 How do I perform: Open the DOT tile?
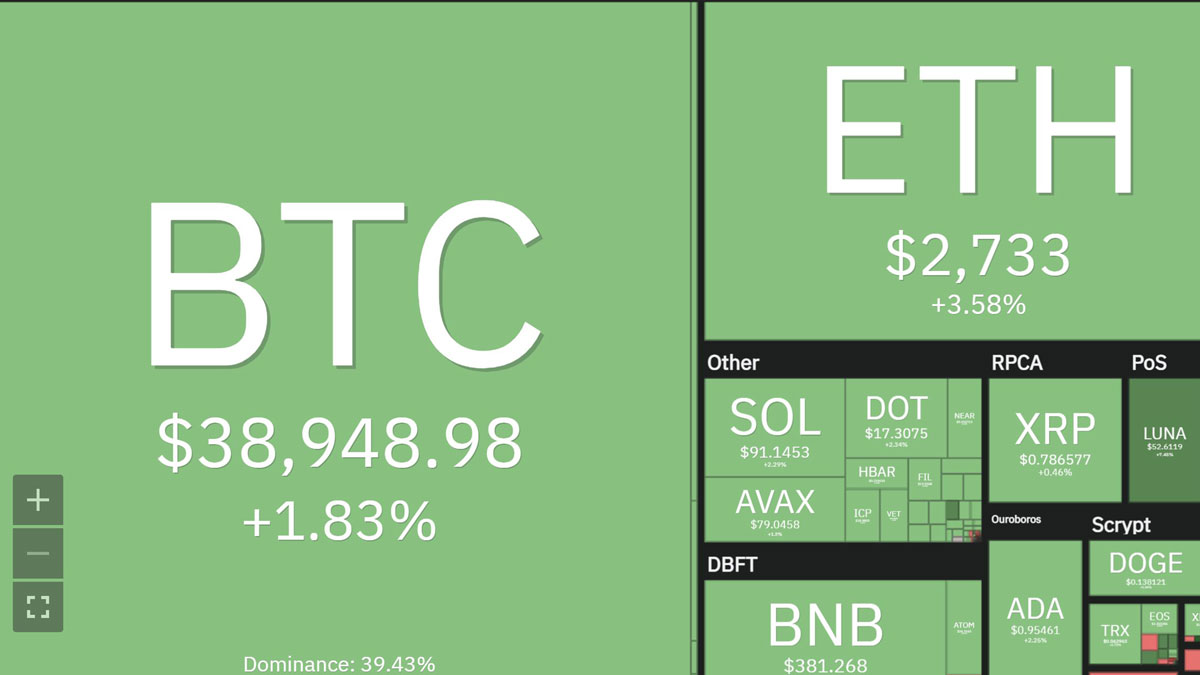tap(895, 418)
